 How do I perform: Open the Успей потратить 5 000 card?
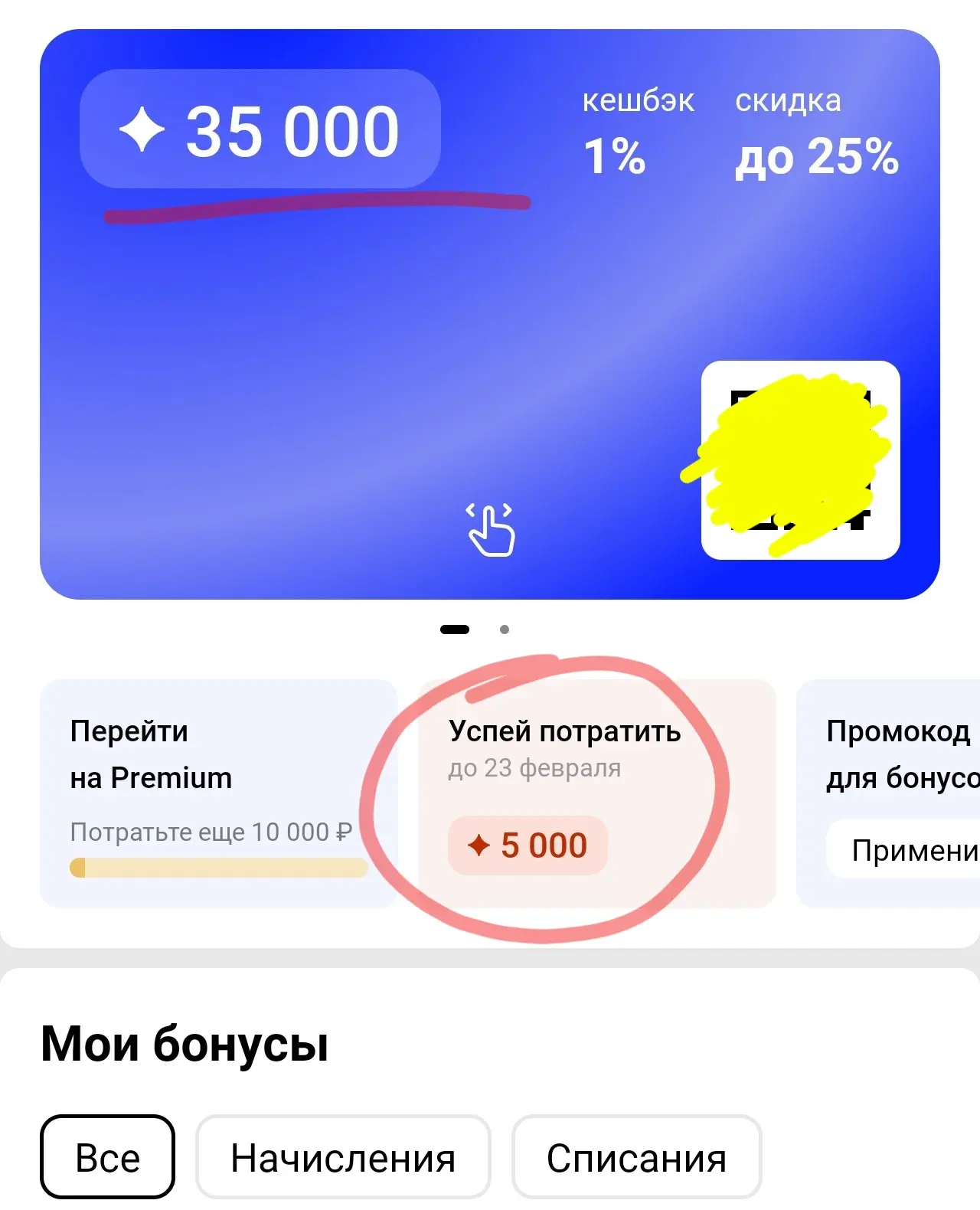(597, 793)
